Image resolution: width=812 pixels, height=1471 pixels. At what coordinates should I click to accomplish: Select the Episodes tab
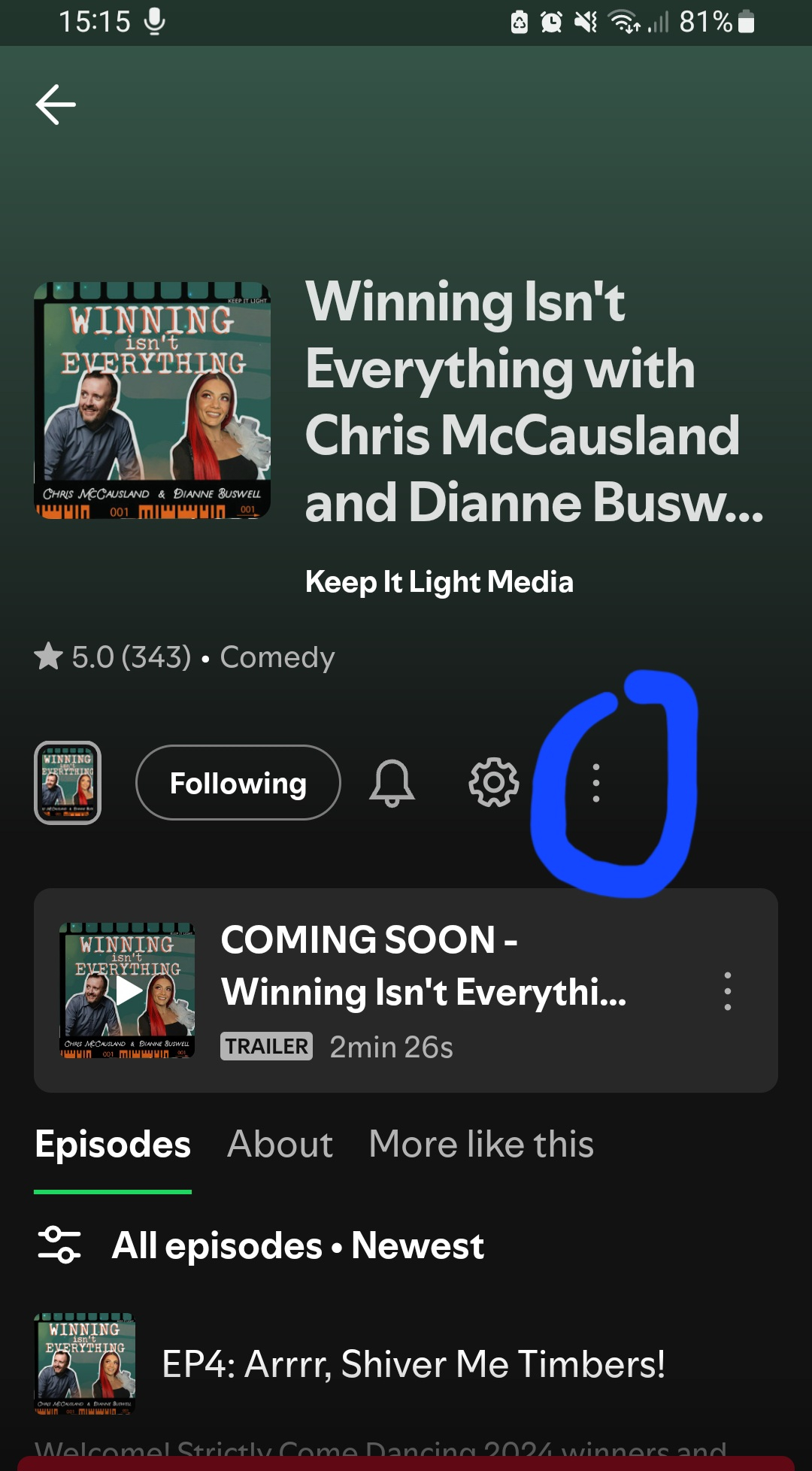[x=113, y=1144]
